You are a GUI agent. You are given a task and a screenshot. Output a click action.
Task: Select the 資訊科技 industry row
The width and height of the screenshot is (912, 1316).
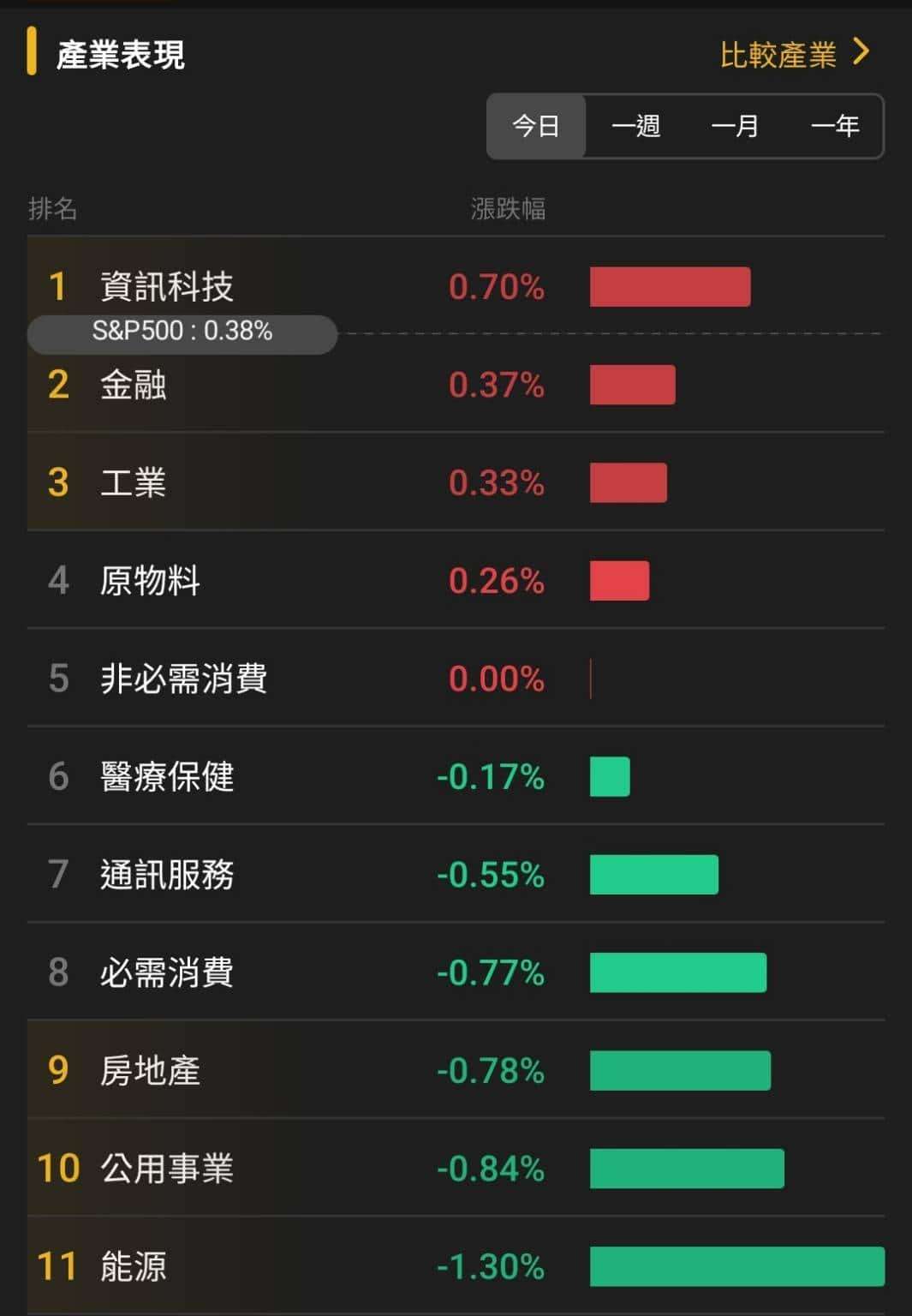pos(257,288)
